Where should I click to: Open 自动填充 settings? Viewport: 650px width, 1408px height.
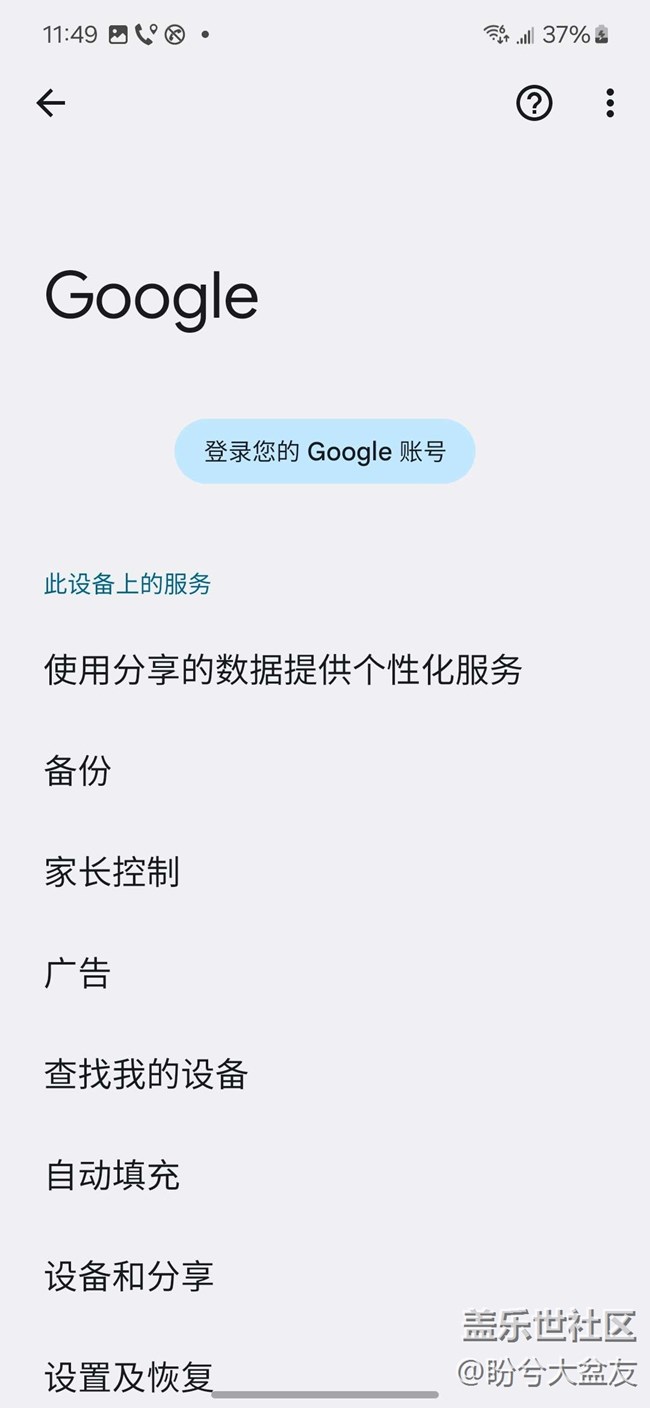pos(325,1175)
